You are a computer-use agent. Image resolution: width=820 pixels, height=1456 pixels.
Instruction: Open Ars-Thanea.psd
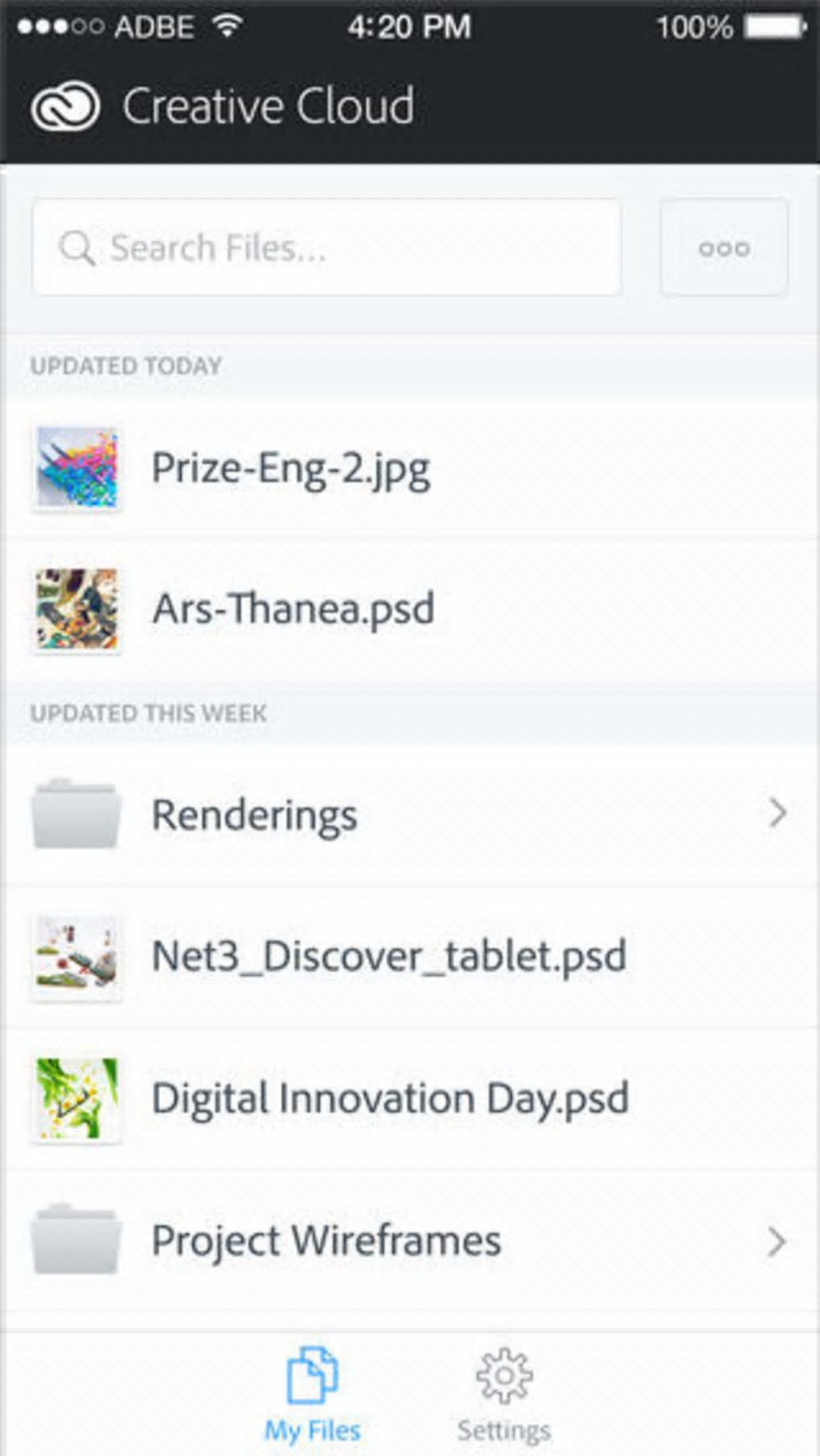(293, 609)
